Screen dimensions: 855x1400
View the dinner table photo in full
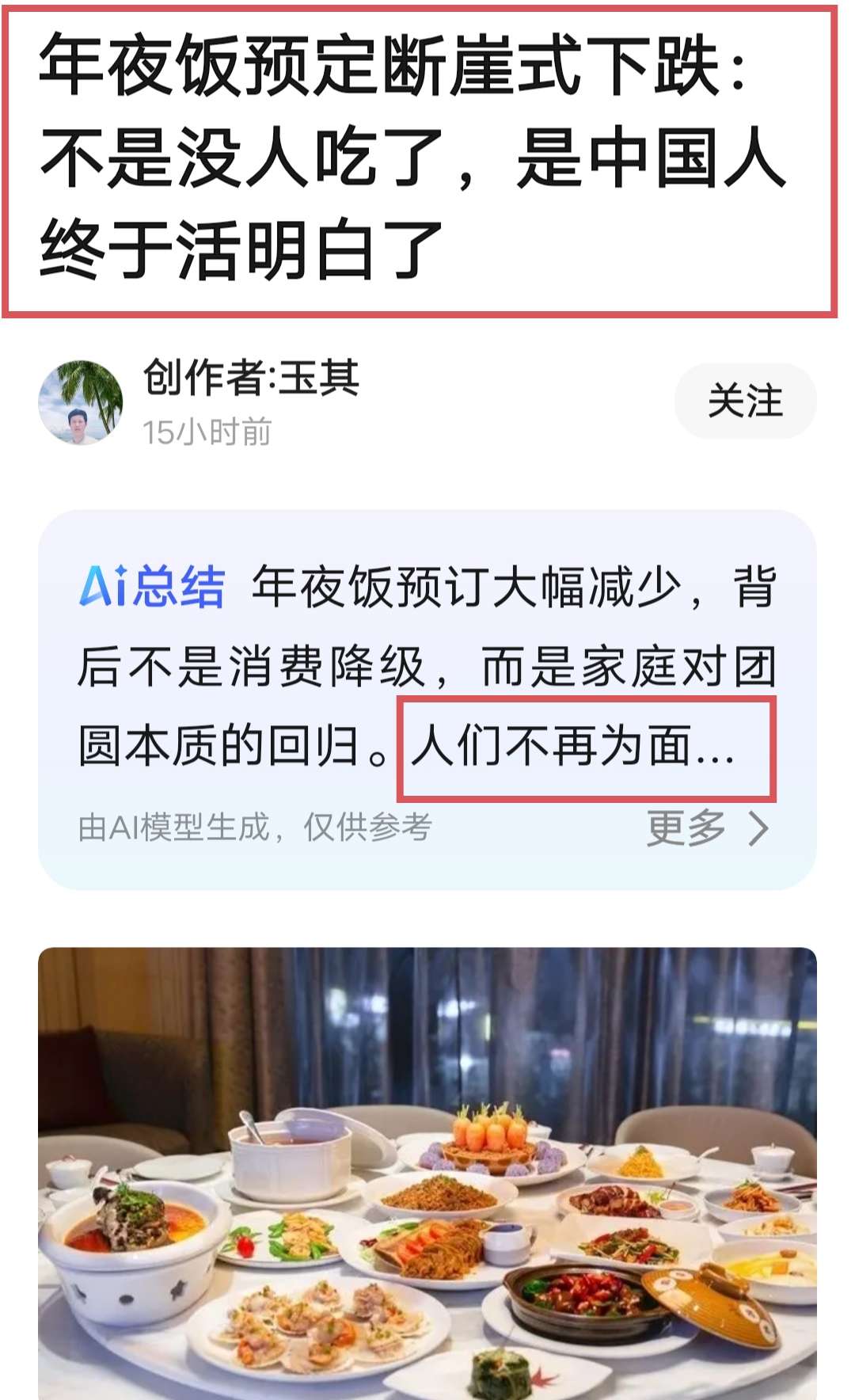(x=427, y=1172)
